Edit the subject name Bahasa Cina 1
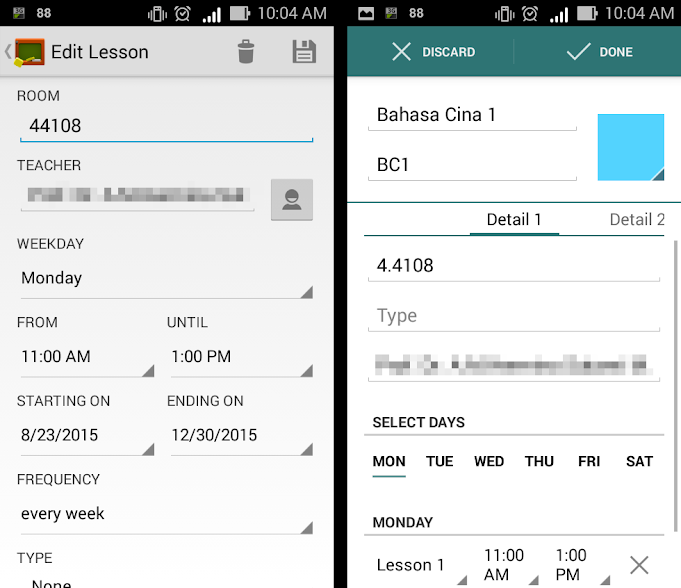The image size is (681, 588). 472,115
